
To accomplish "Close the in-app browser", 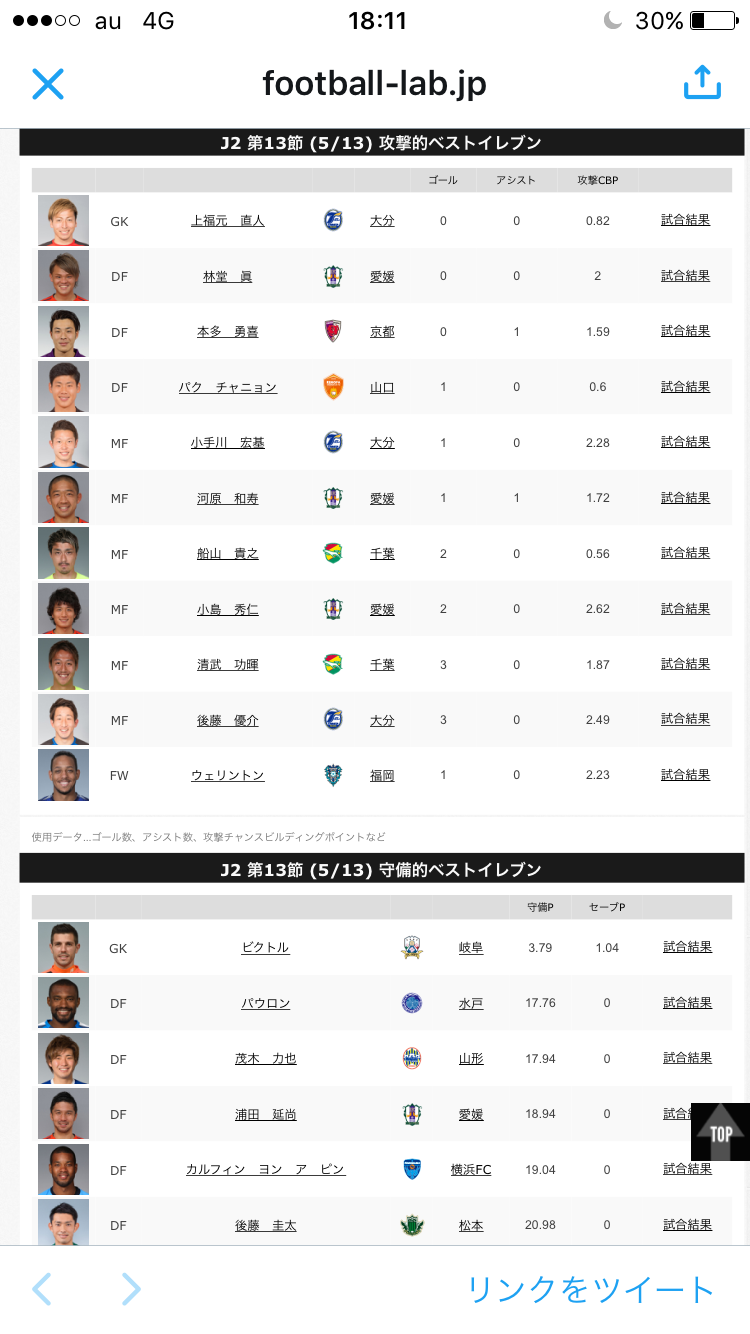I will click(47, 84).
